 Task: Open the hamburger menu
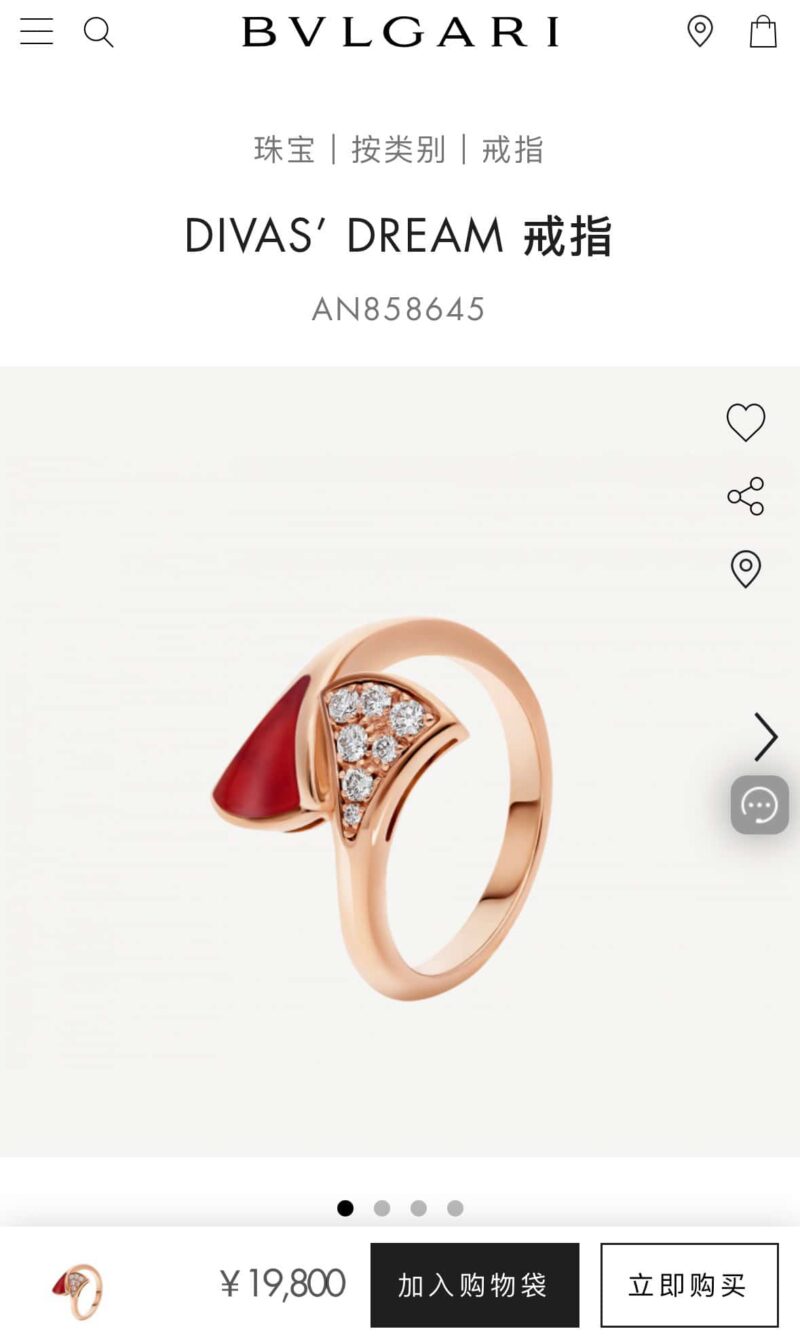36,32
